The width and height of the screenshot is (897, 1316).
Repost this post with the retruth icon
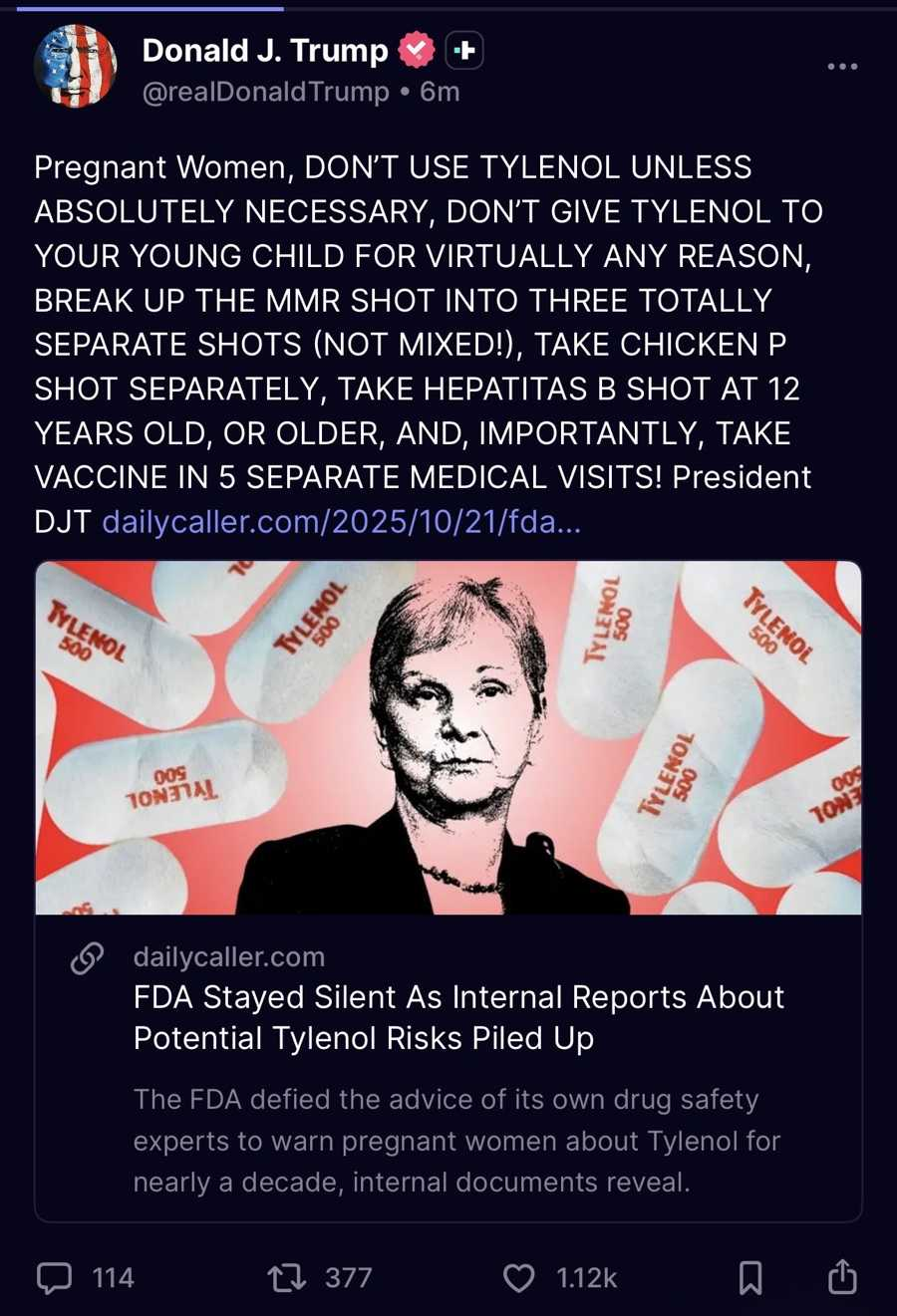point(287,1277)
